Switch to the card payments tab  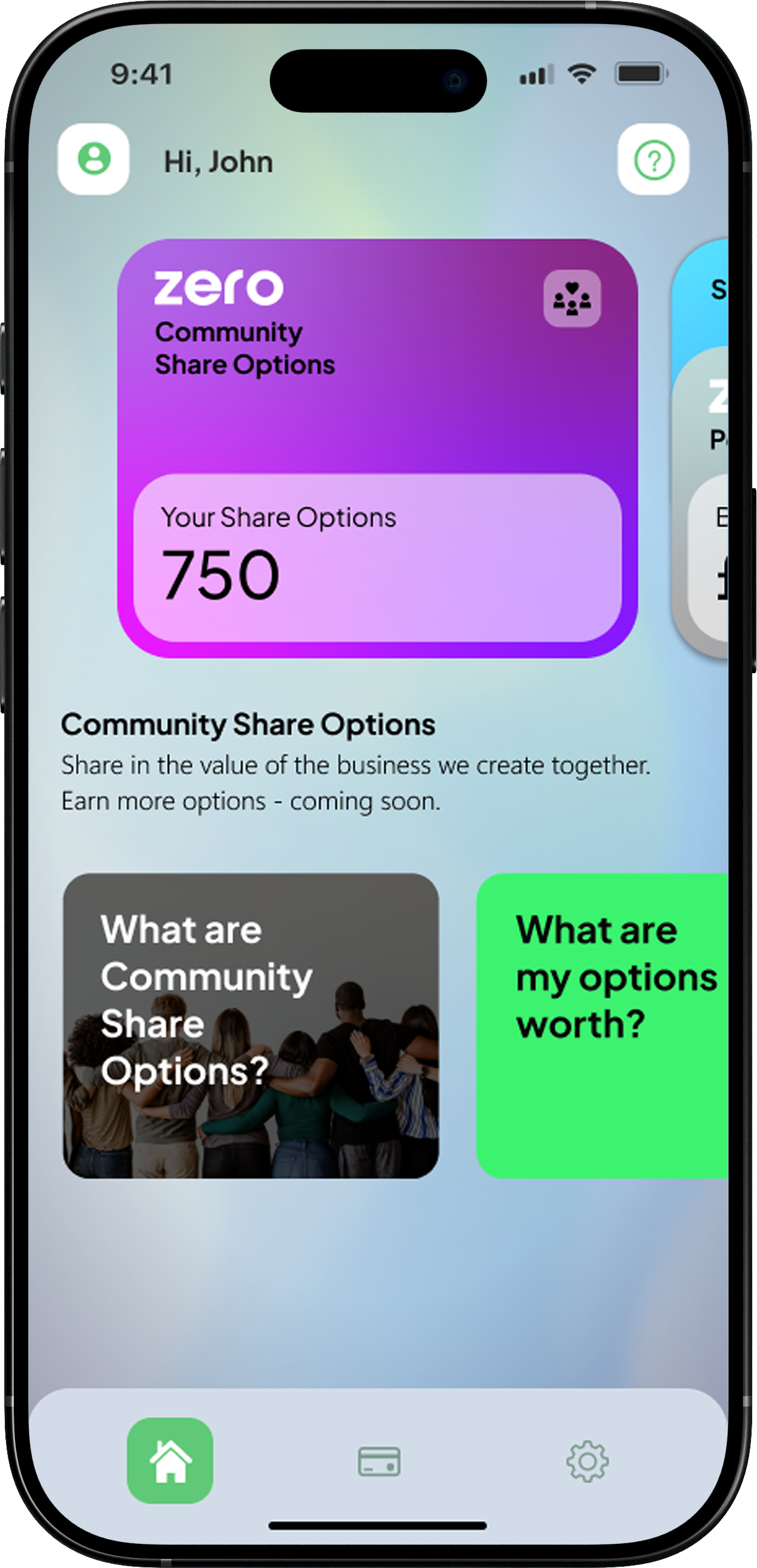pyautogui.click(x=379, y=1461)
